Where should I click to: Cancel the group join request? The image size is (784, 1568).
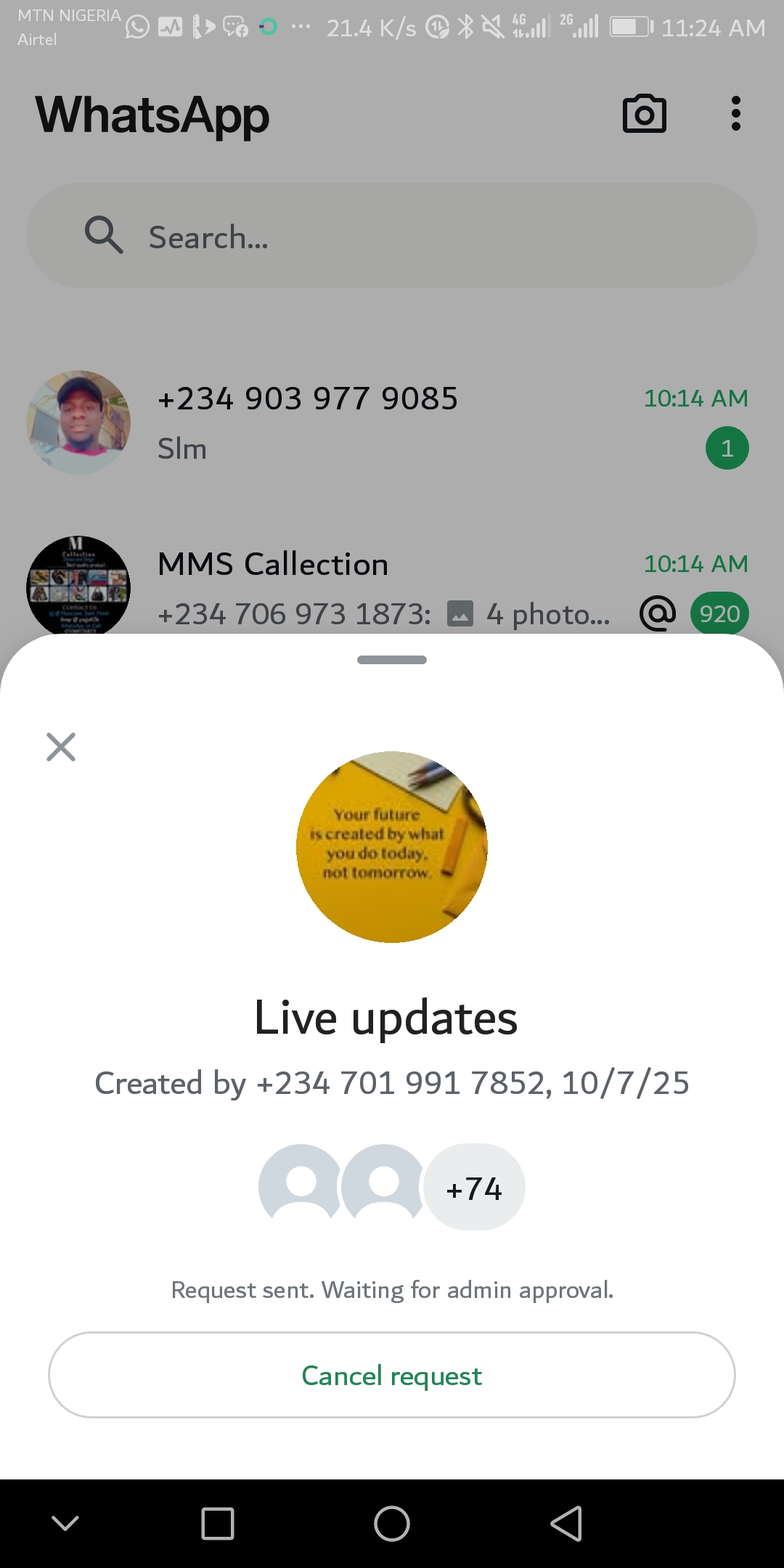(x=392, y=1375)
